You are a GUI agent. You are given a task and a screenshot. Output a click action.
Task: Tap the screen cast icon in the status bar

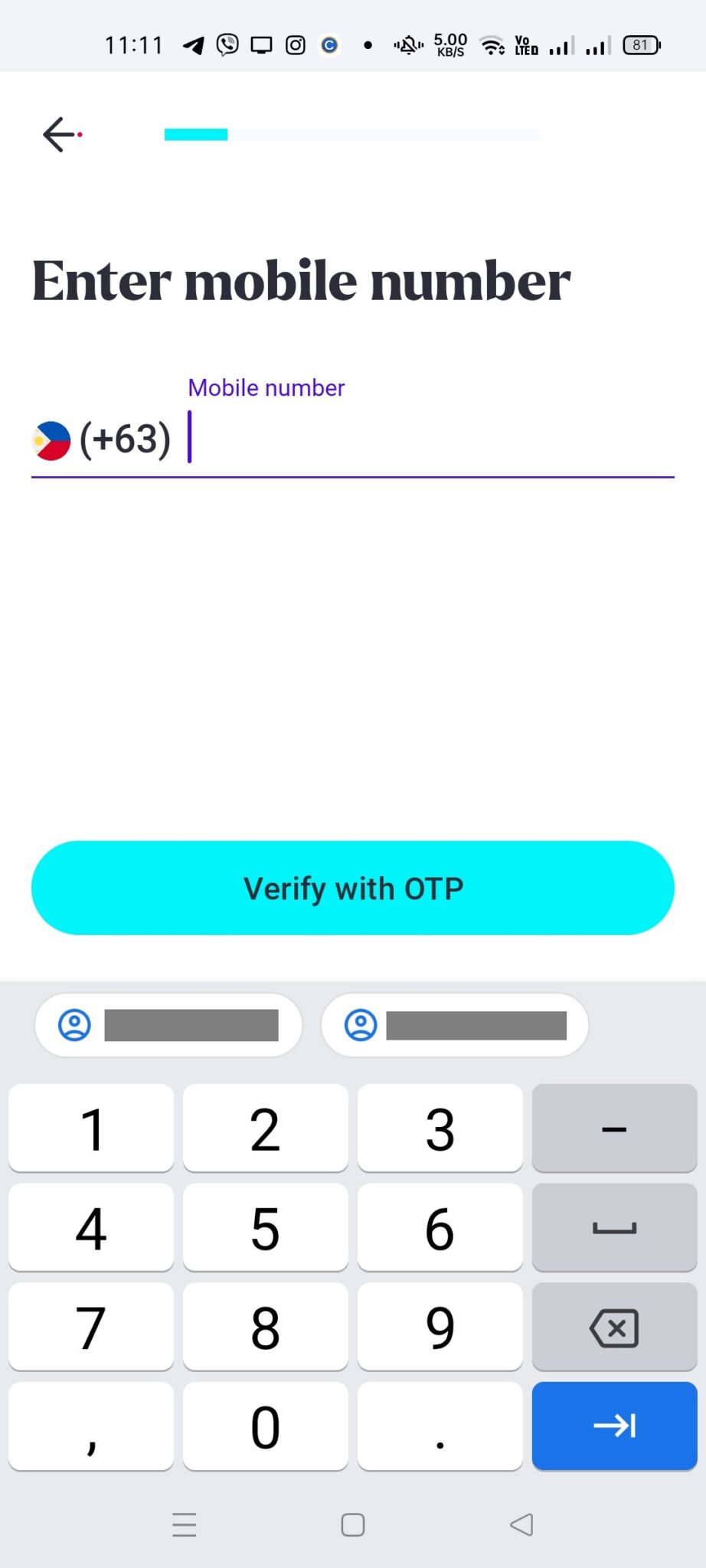click(x=261, y=44)
